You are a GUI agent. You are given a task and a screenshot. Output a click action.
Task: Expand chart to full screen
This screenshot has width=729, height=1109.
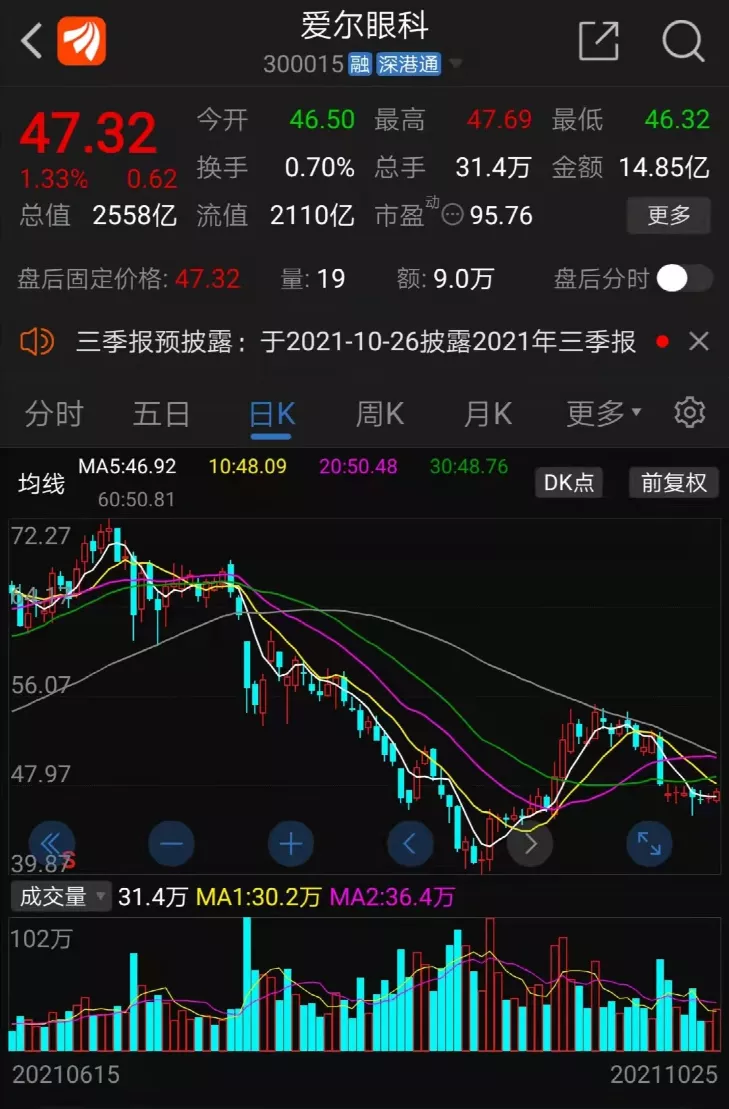click(649, 844)
